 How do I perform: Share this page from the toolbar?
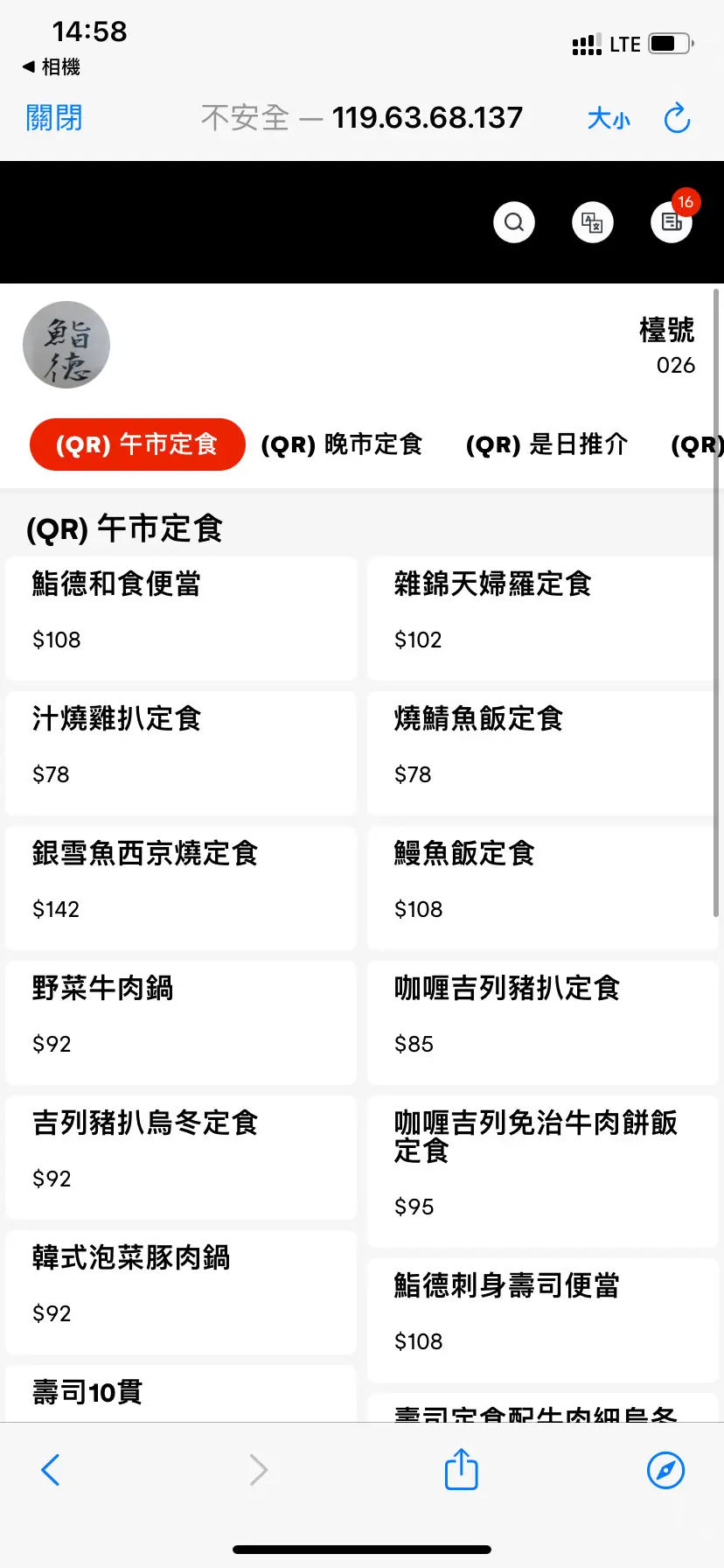[461, 1469]
